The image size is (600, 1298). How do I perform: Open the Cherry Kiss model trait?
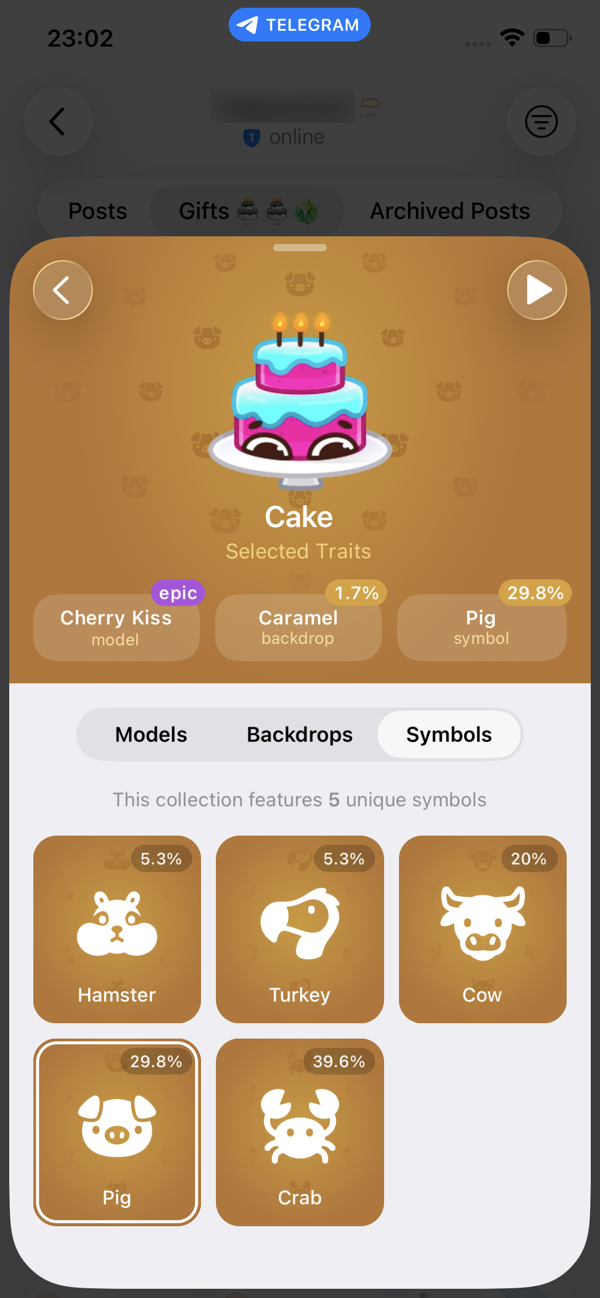116,627
